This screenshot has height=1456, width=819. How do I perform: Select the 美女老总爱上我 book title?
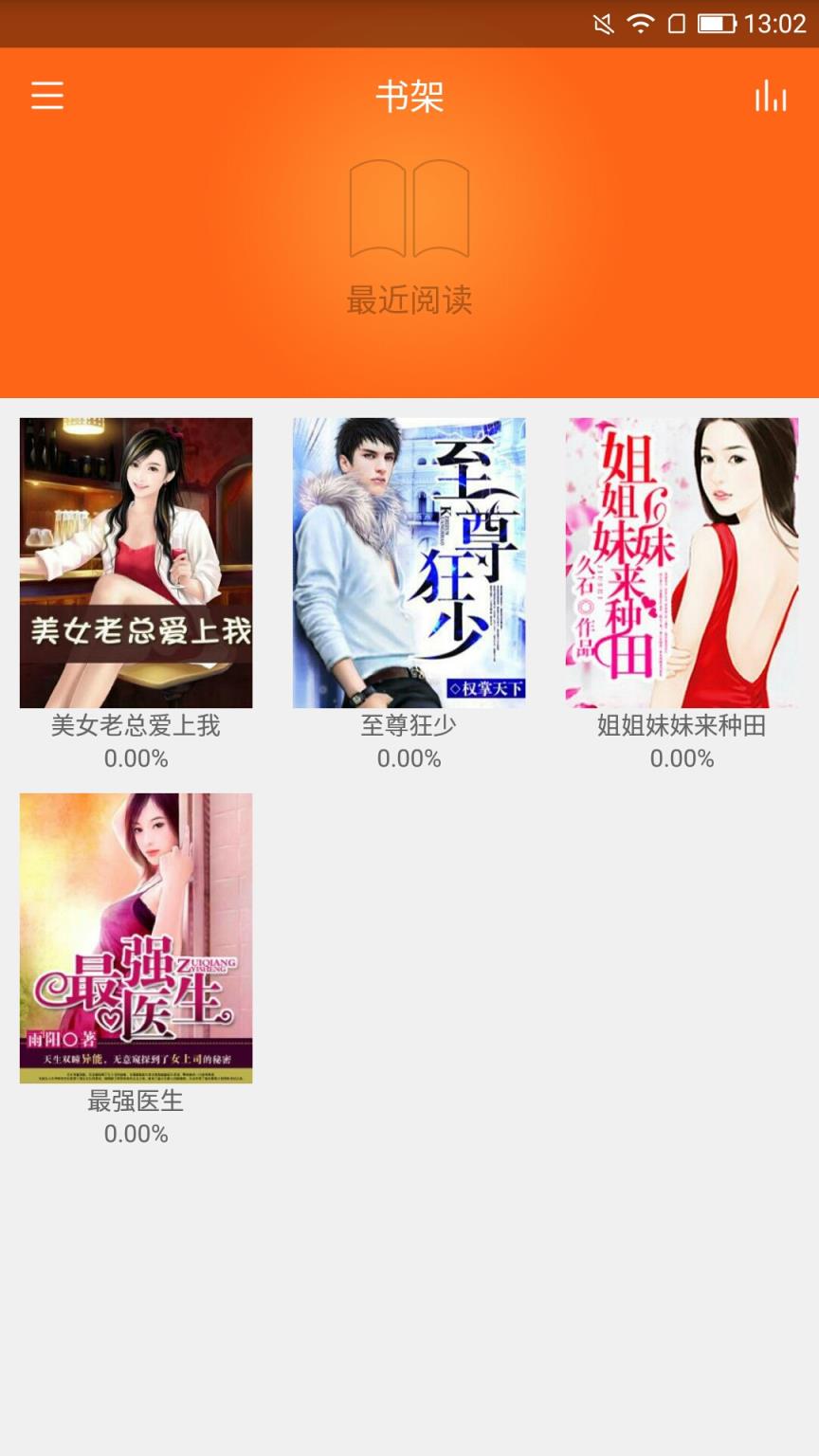(x=136, y=725)
